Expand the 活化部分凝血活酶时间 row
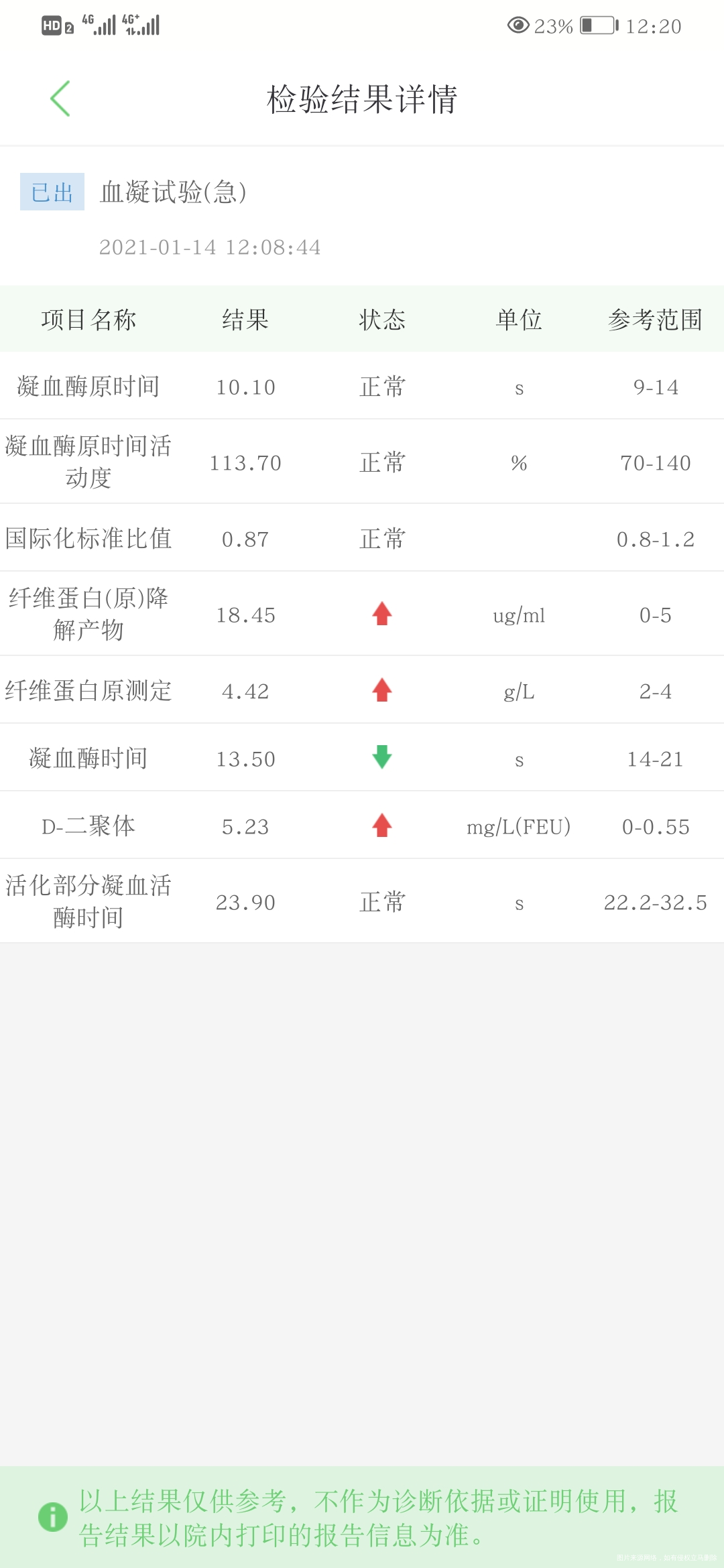The width and height of the screenshot is (724, 1568). pyautogui.click(x=362, y=901)
